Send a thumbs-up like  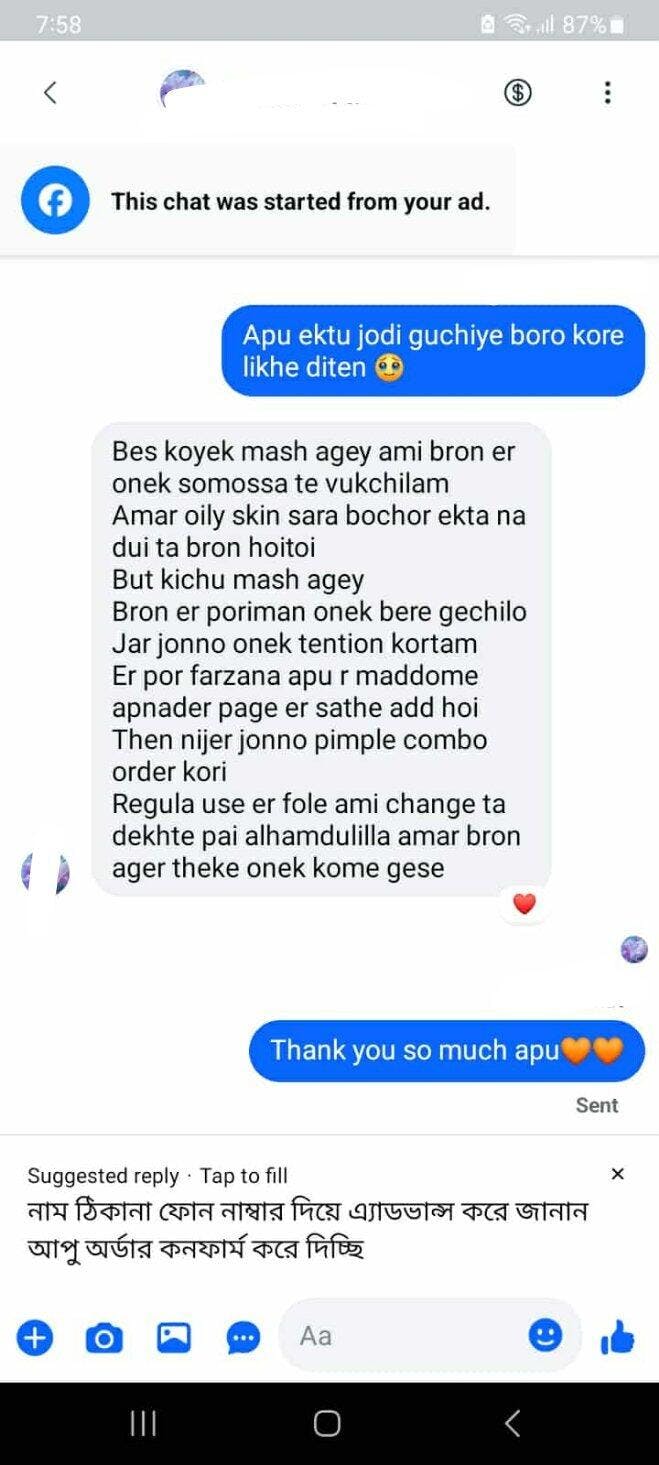(x=617, y=1337)
